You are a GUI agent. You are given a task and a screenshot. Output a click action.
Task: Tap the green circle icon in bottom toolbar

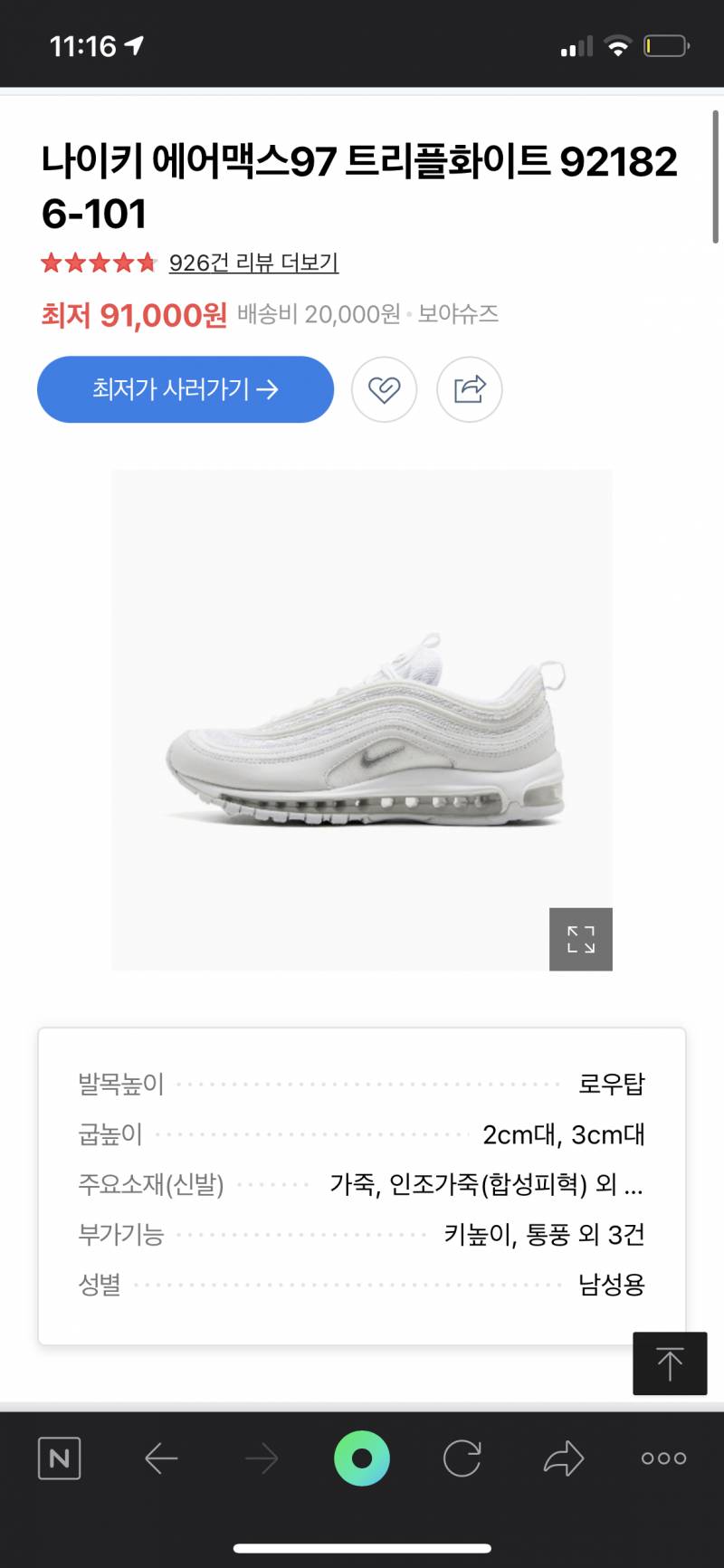tap(362, 1458)
